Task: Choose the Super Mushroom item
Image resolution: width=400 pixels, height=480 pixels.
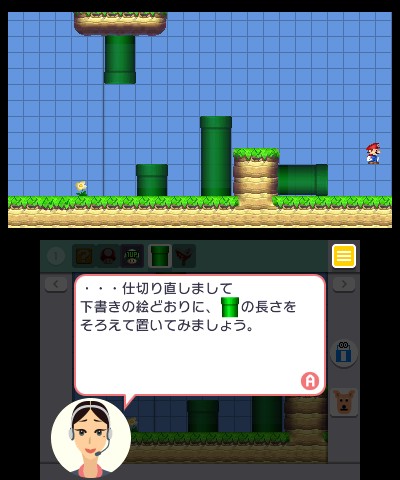Action: [108, 256]
